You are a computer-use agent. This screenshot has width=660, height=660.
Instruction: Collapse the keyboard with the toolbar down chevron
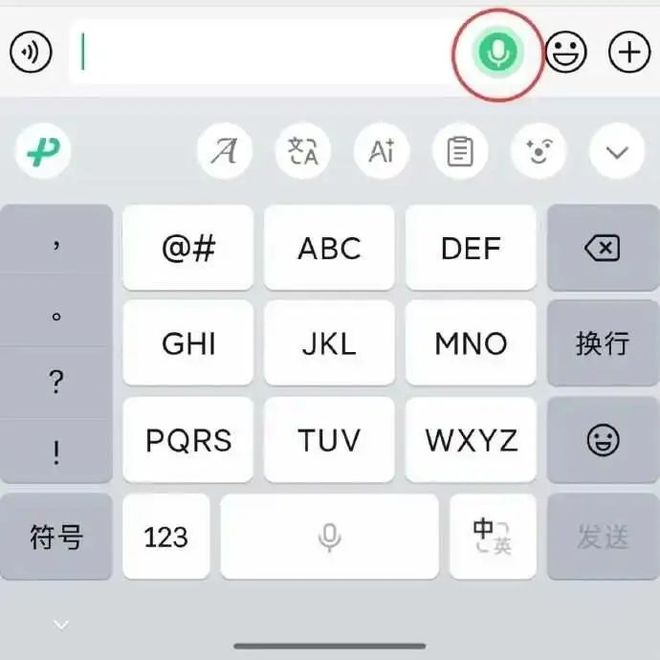pos(617,152)
